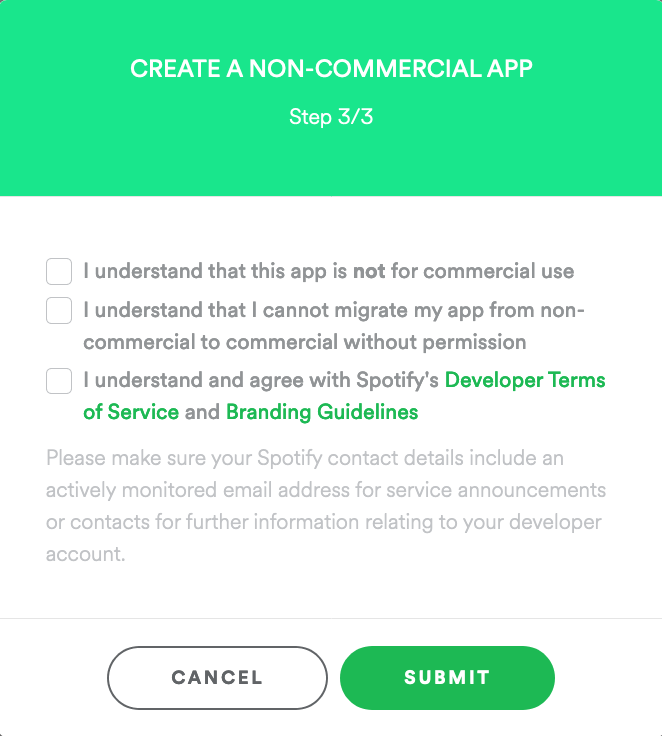Open the Branding Guidelines link
The height and width of the screenshot is (736, 662).
pyautogui.click(x=322, y=412)
